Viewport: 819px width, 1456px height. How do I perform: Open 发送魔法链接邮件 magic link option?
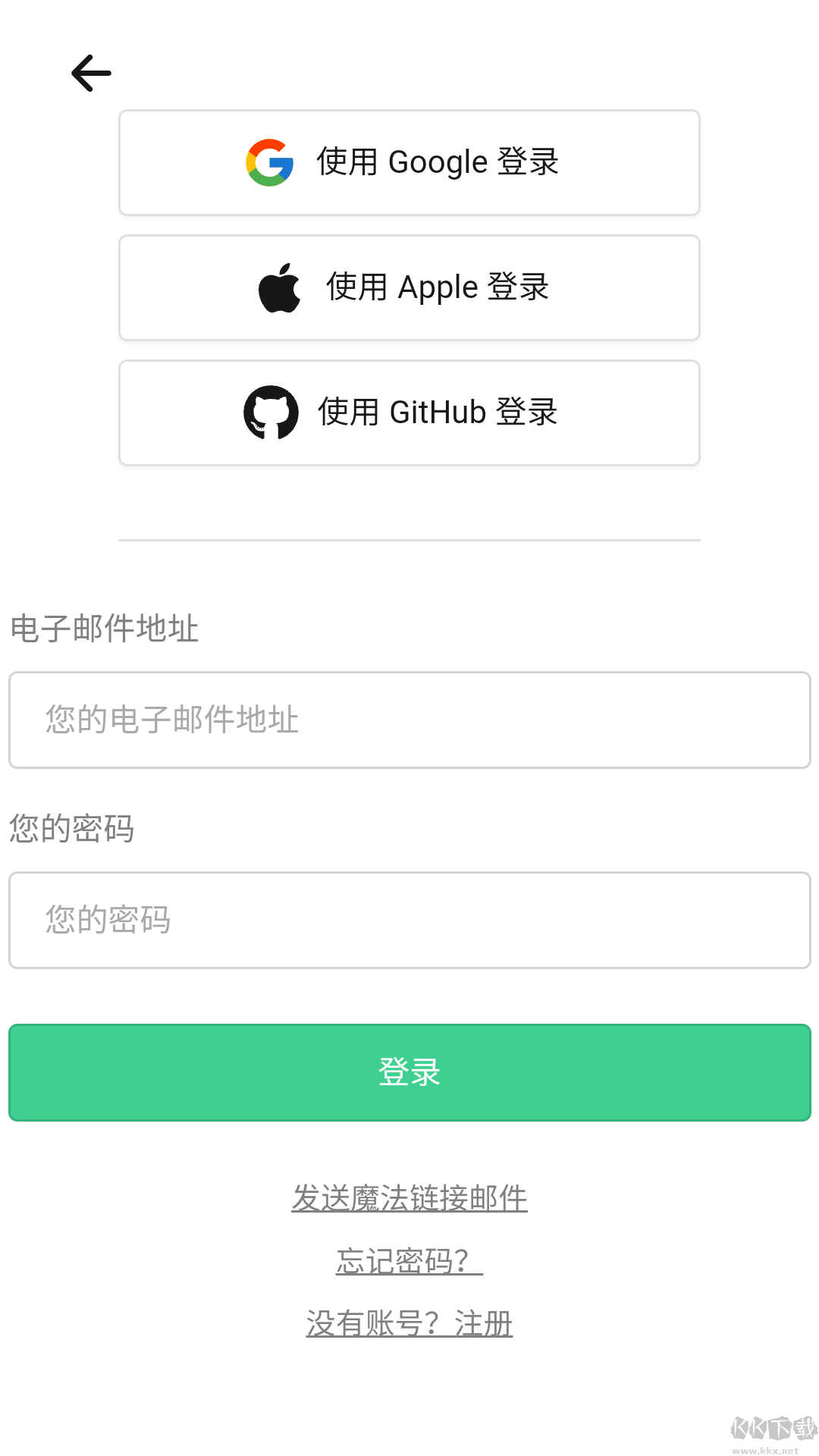tap(409, 1198)
